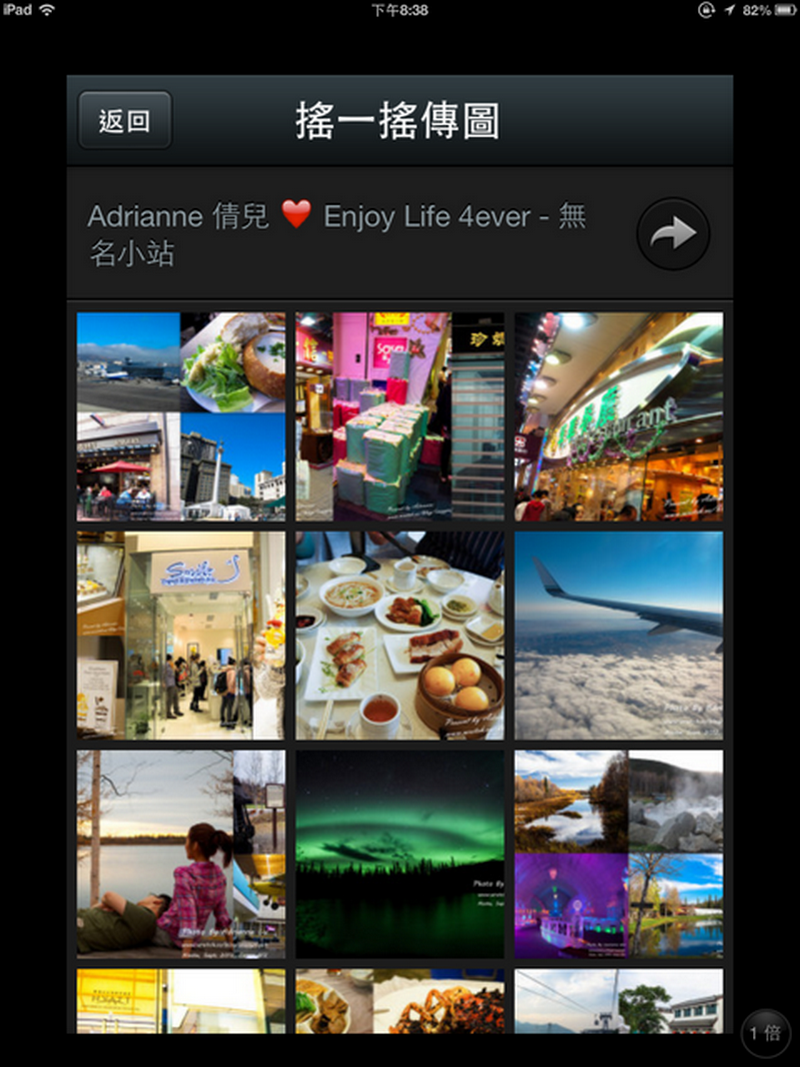The width and height of the screenshot is (800, 1067).
Task: Toggle the 1倍 zoom scale button
Action: pos(766,1033)
